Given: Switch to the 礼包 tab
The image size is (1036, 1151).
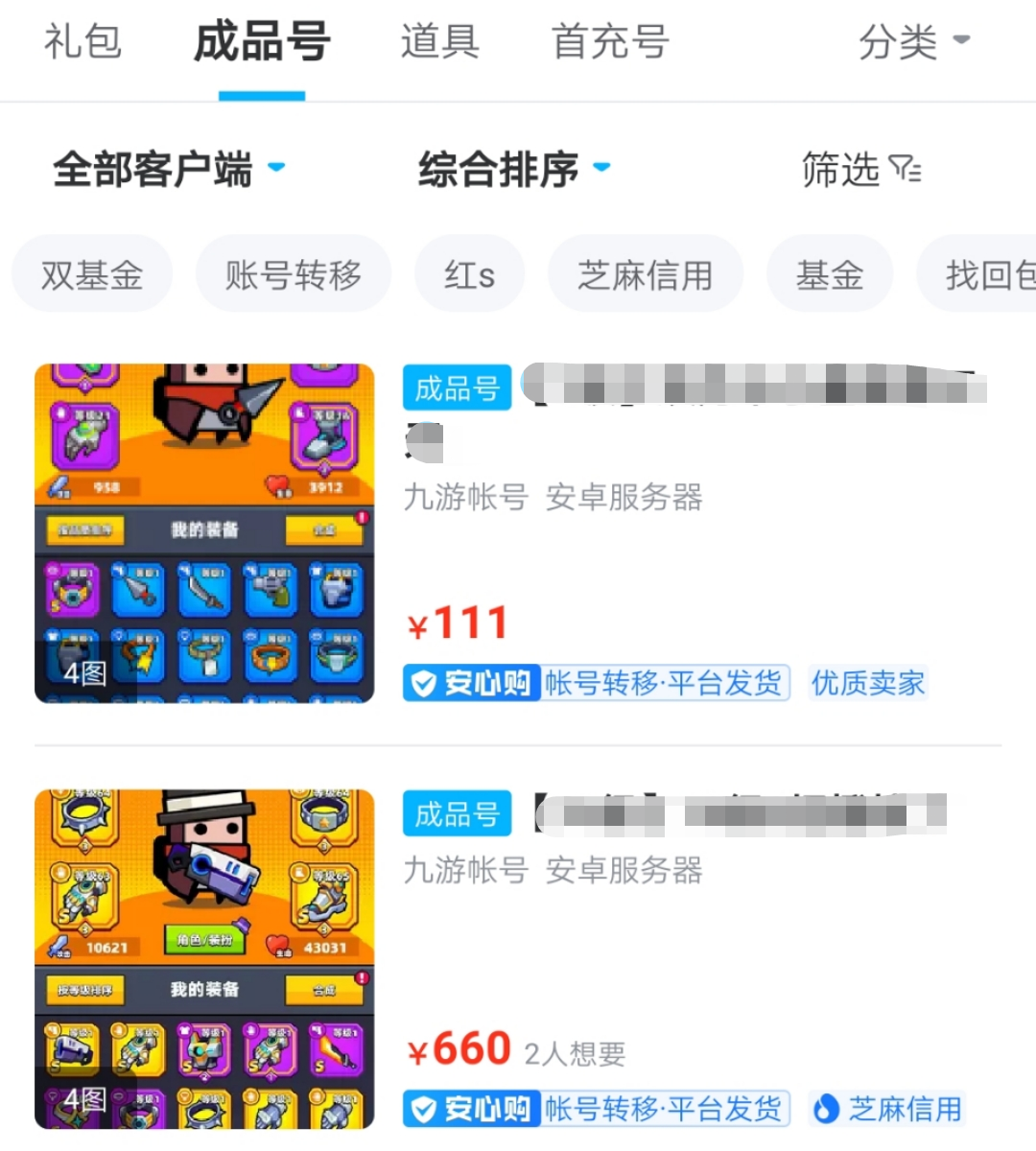Looking at the screenshot, I should click(82, 42).
